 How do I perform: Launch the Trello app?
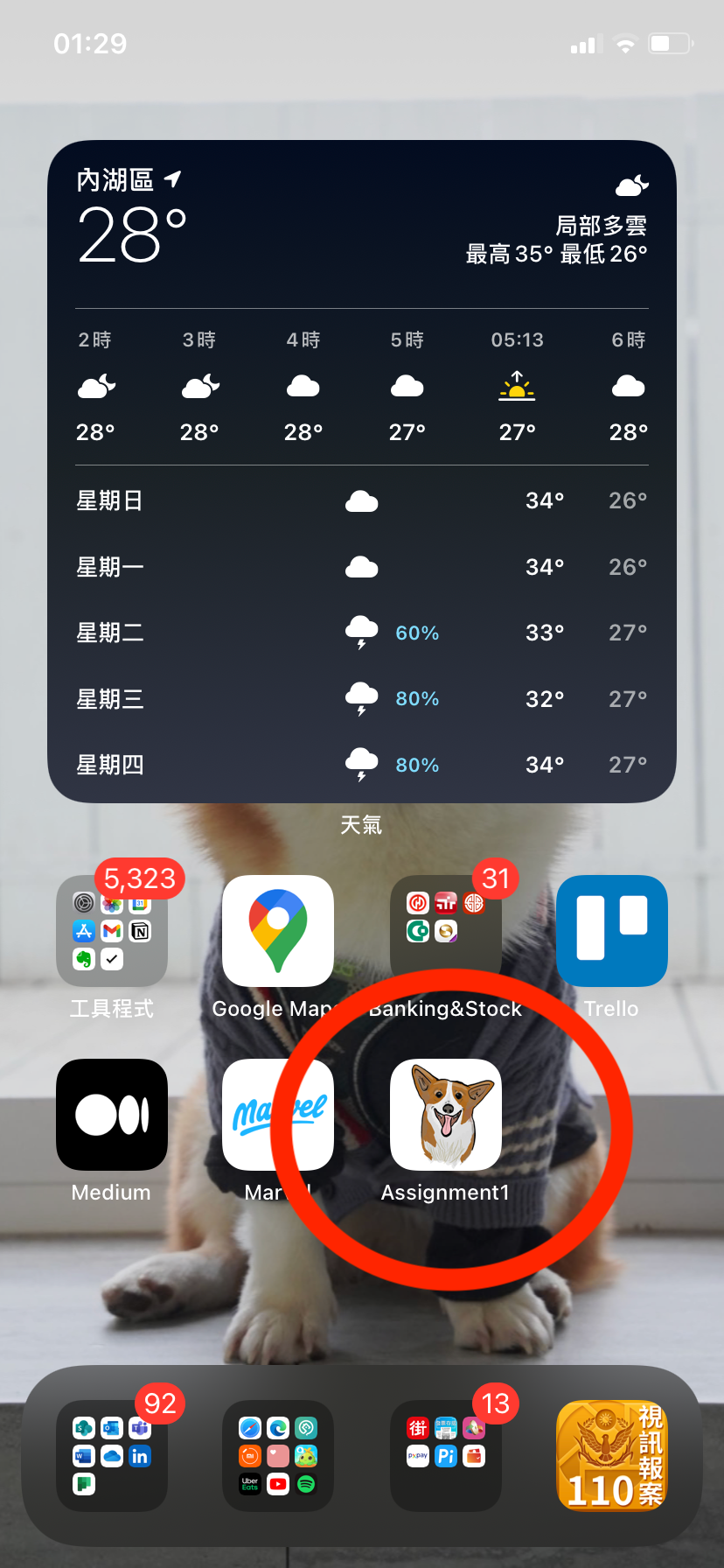point(612,931)
